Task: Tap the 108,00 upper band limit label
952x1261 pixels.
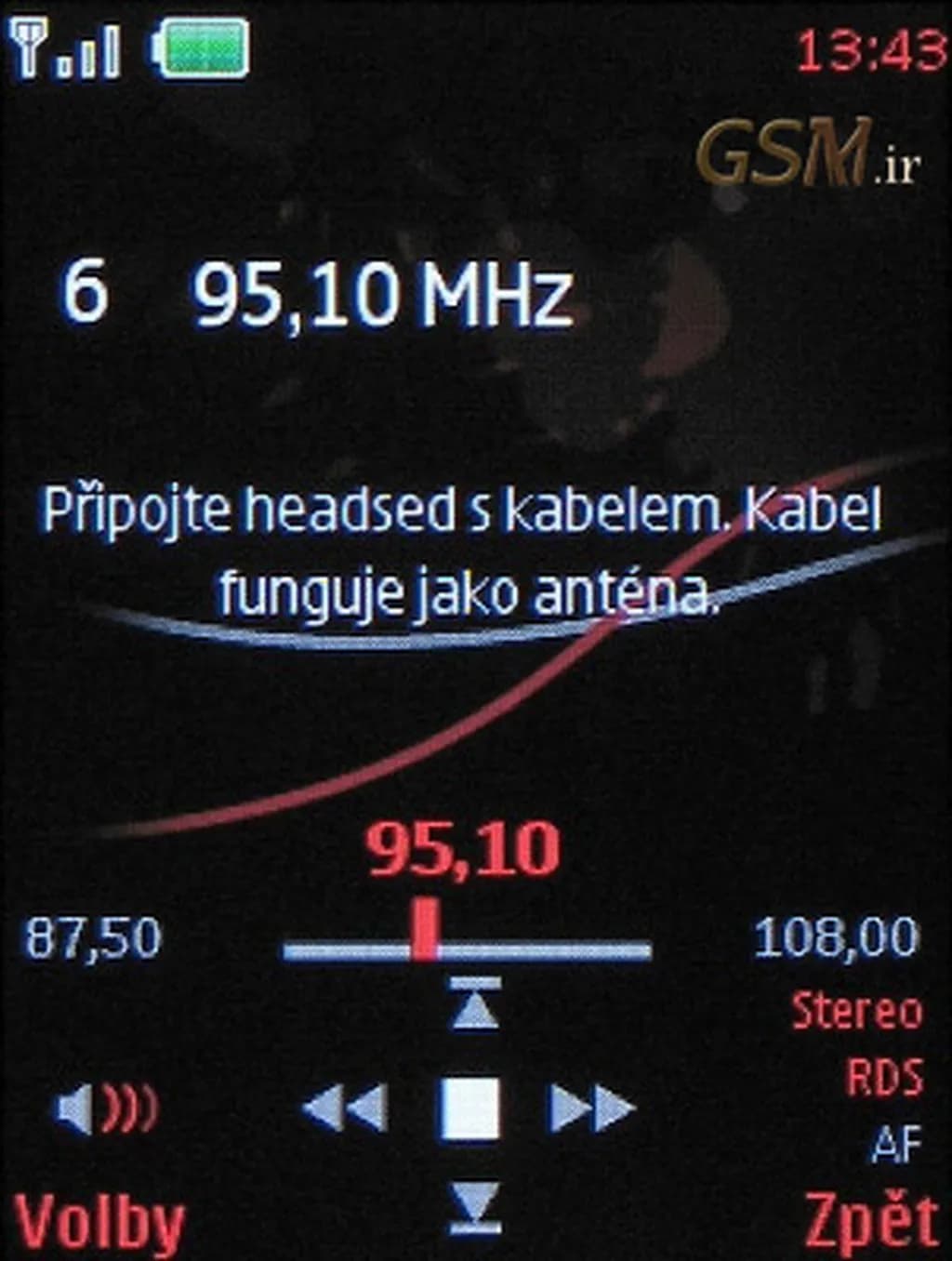Action: (x=835, y=938)
